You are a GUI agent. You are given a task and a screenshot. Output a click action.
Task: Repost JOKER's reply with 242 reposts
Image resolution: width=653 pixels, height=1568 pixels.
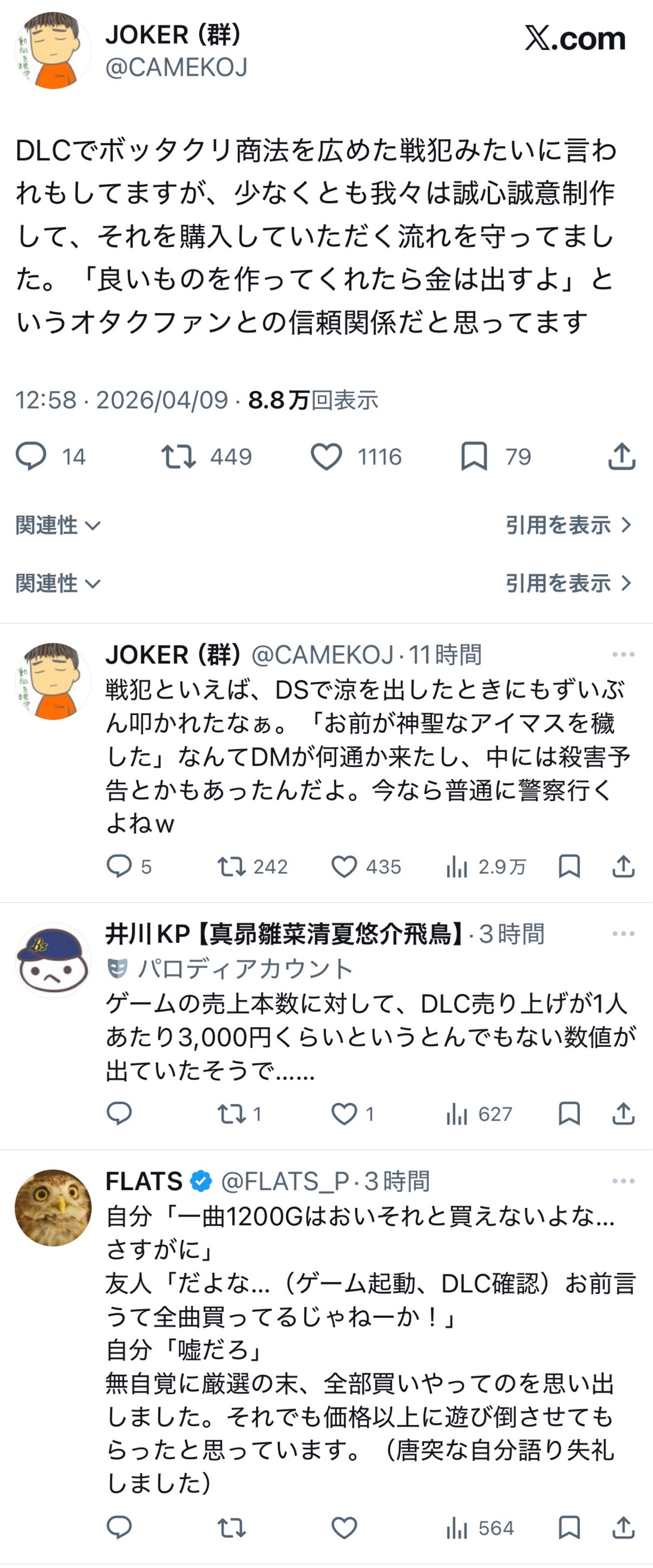coord(231,866)
